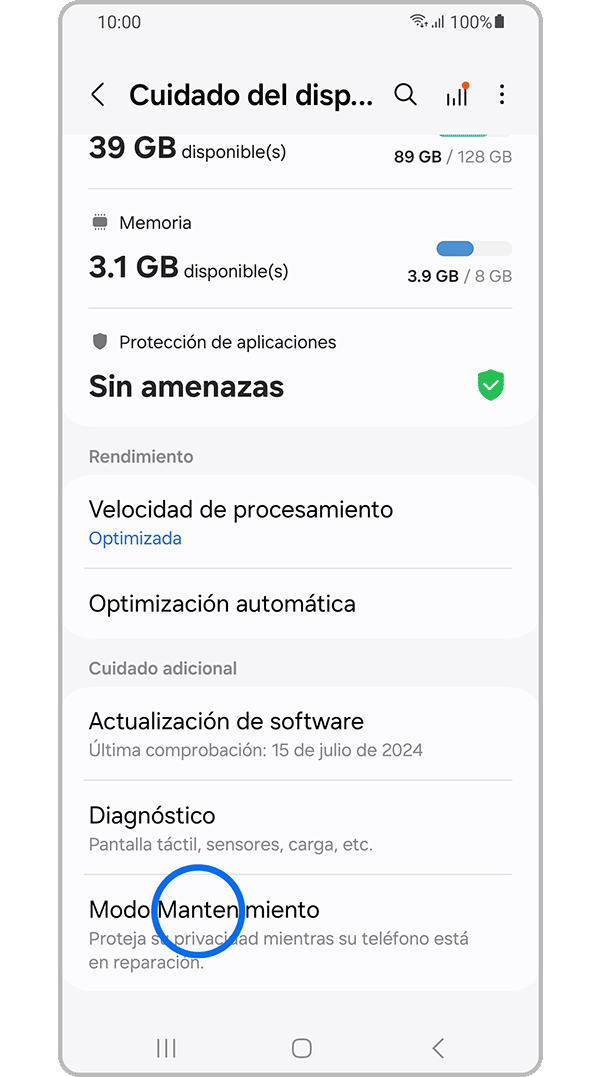
Task: Go back from Cuidado del dispositivo
Action: (98, 95)
